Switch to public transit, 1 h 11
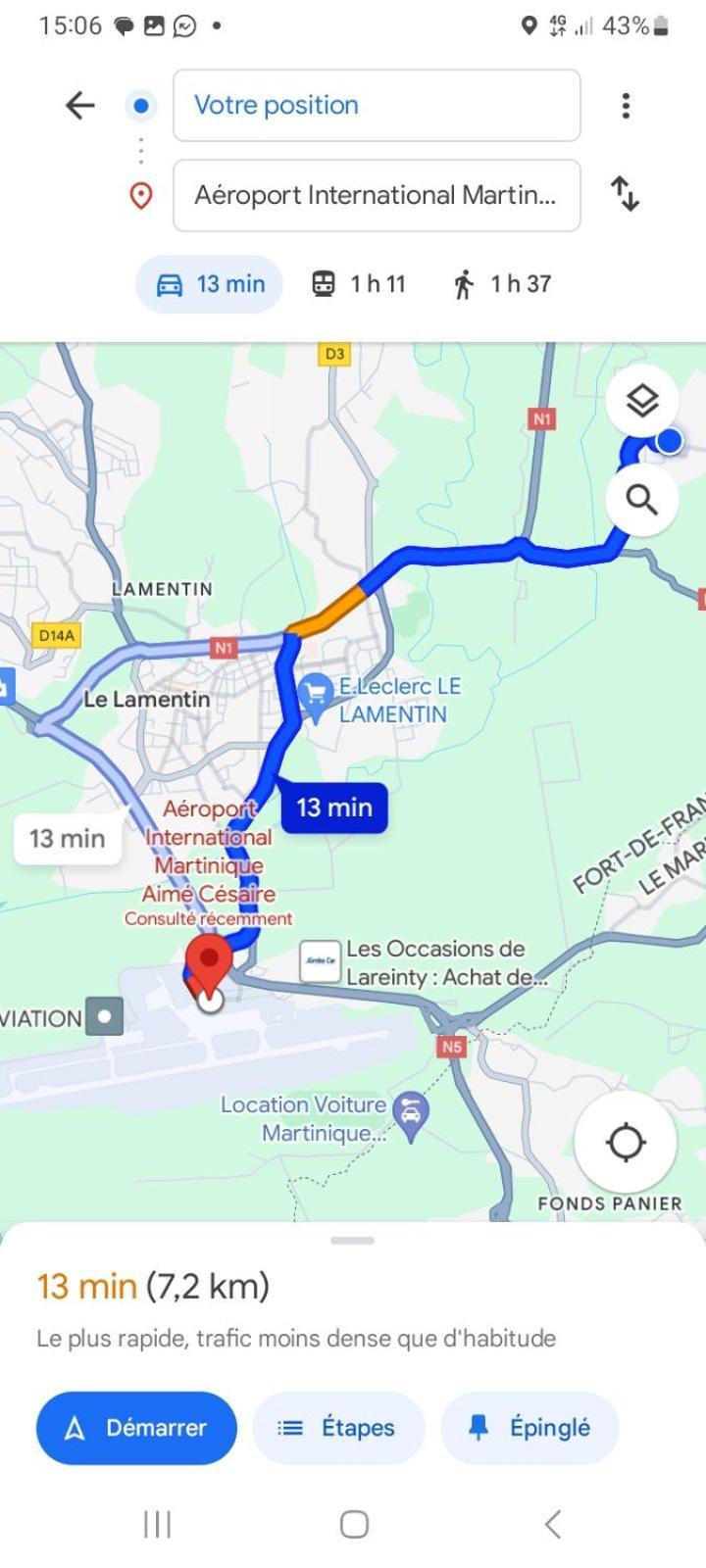This screenshot has width=706, height=1568. click(x=359, y=284)
